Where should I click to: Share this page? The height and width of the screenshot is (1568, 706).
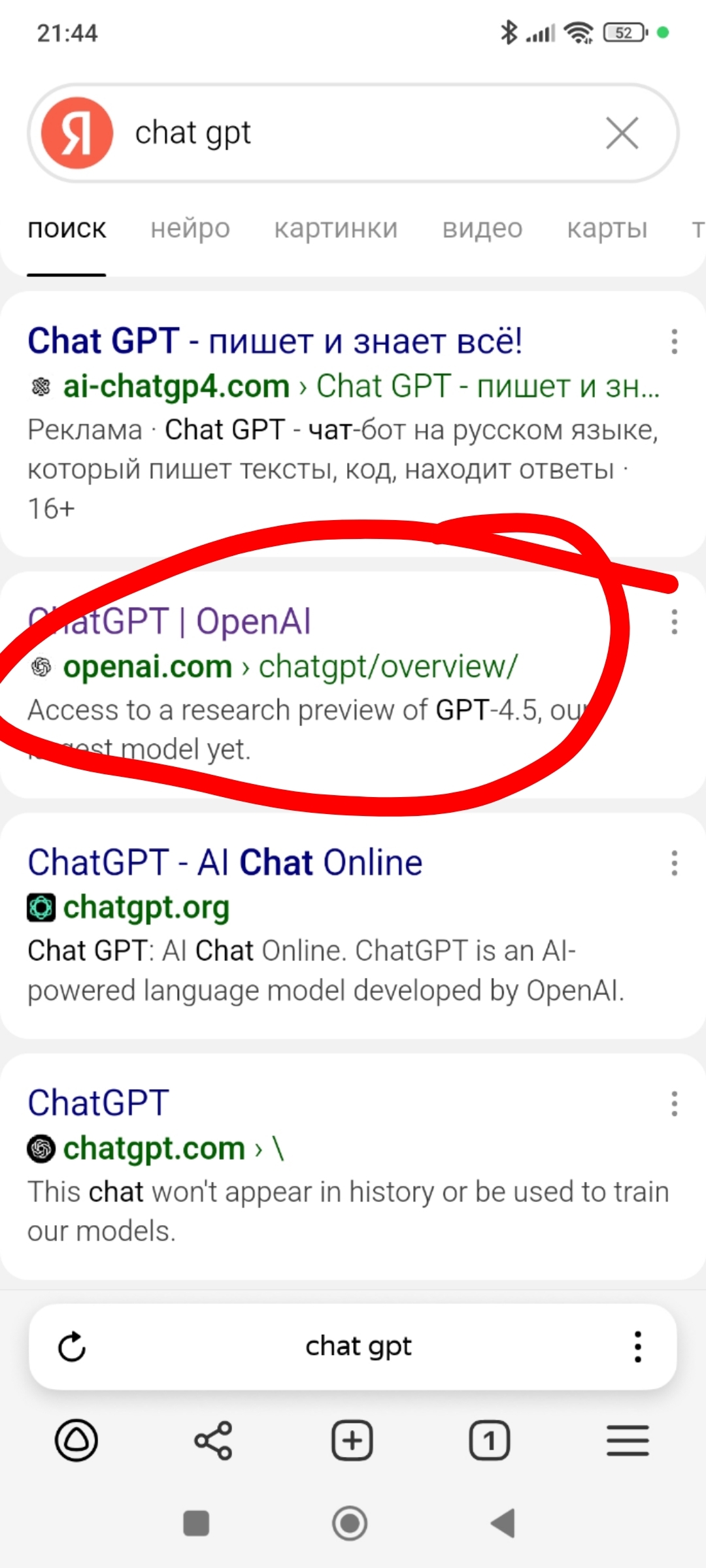[213, 1440]
